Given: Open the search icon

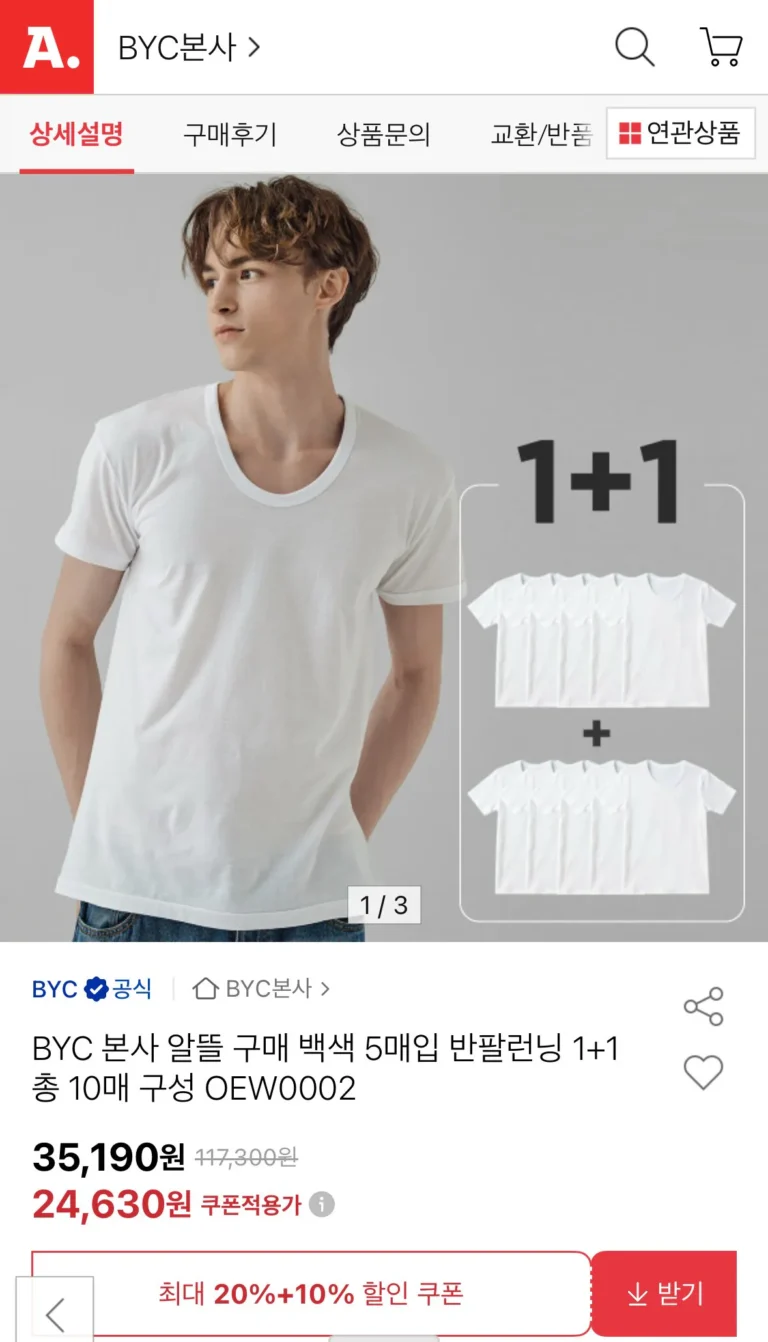Looking at the screenshot, I should click(x=634, y=47).
